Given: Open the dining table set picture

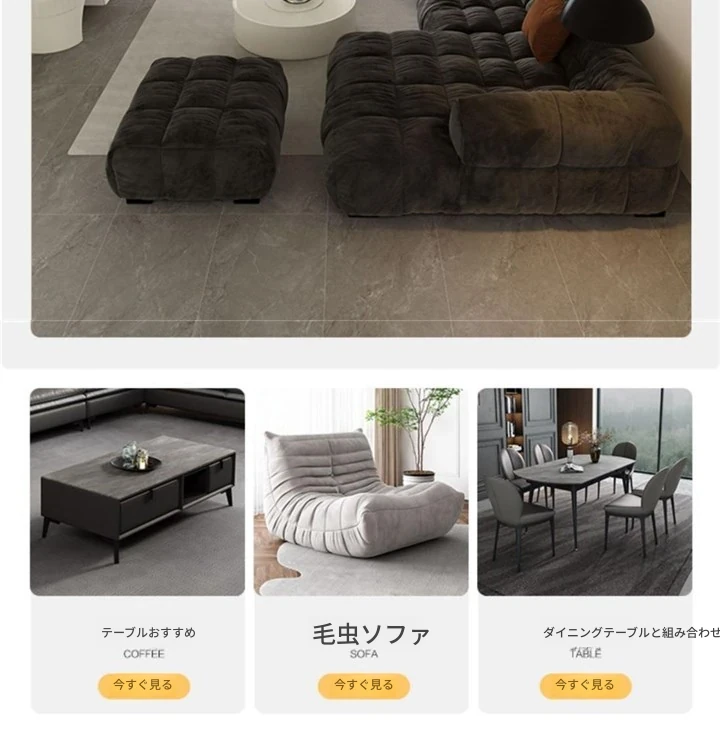Looking at the screenshot, I should [x=585, y=492].
